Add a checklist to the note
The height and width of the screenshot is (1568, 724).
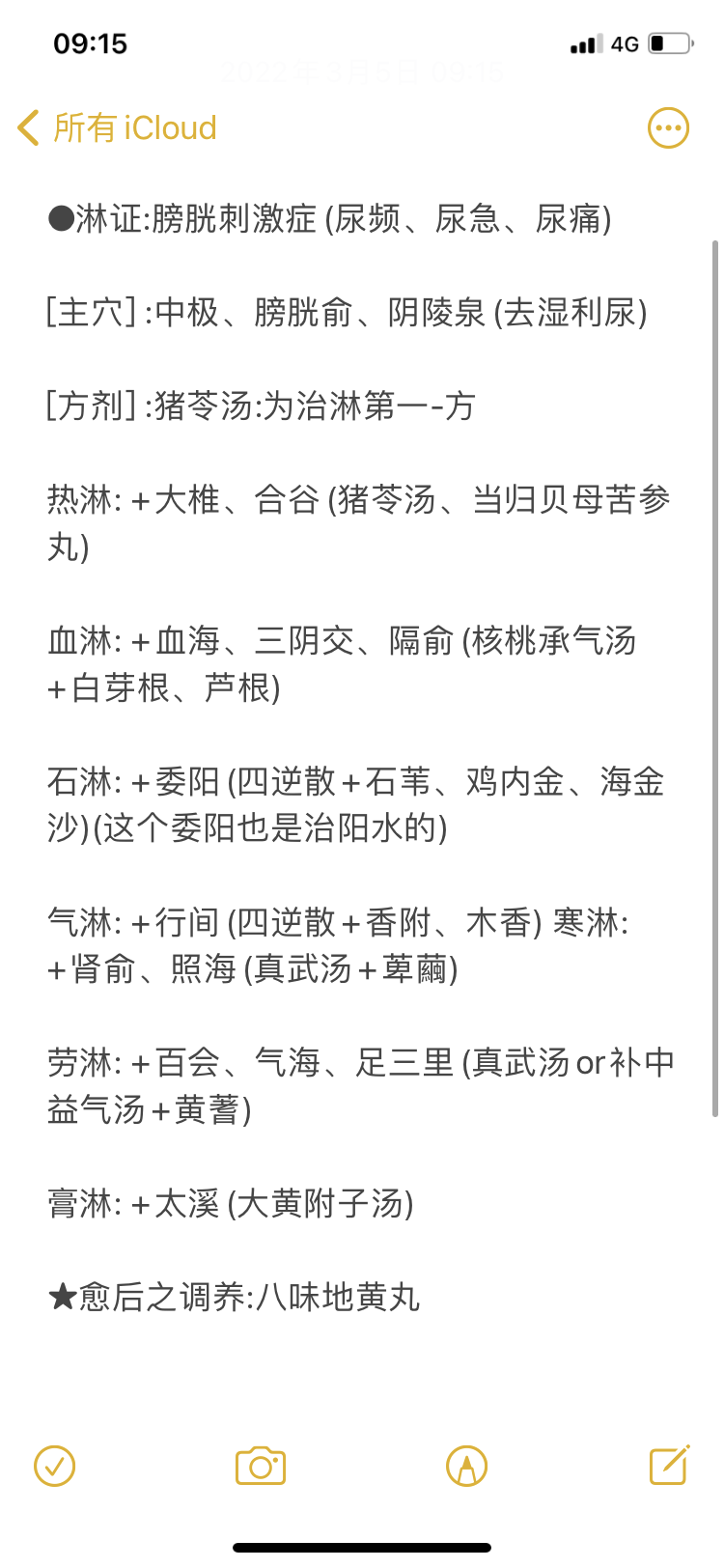point(55,1466)
